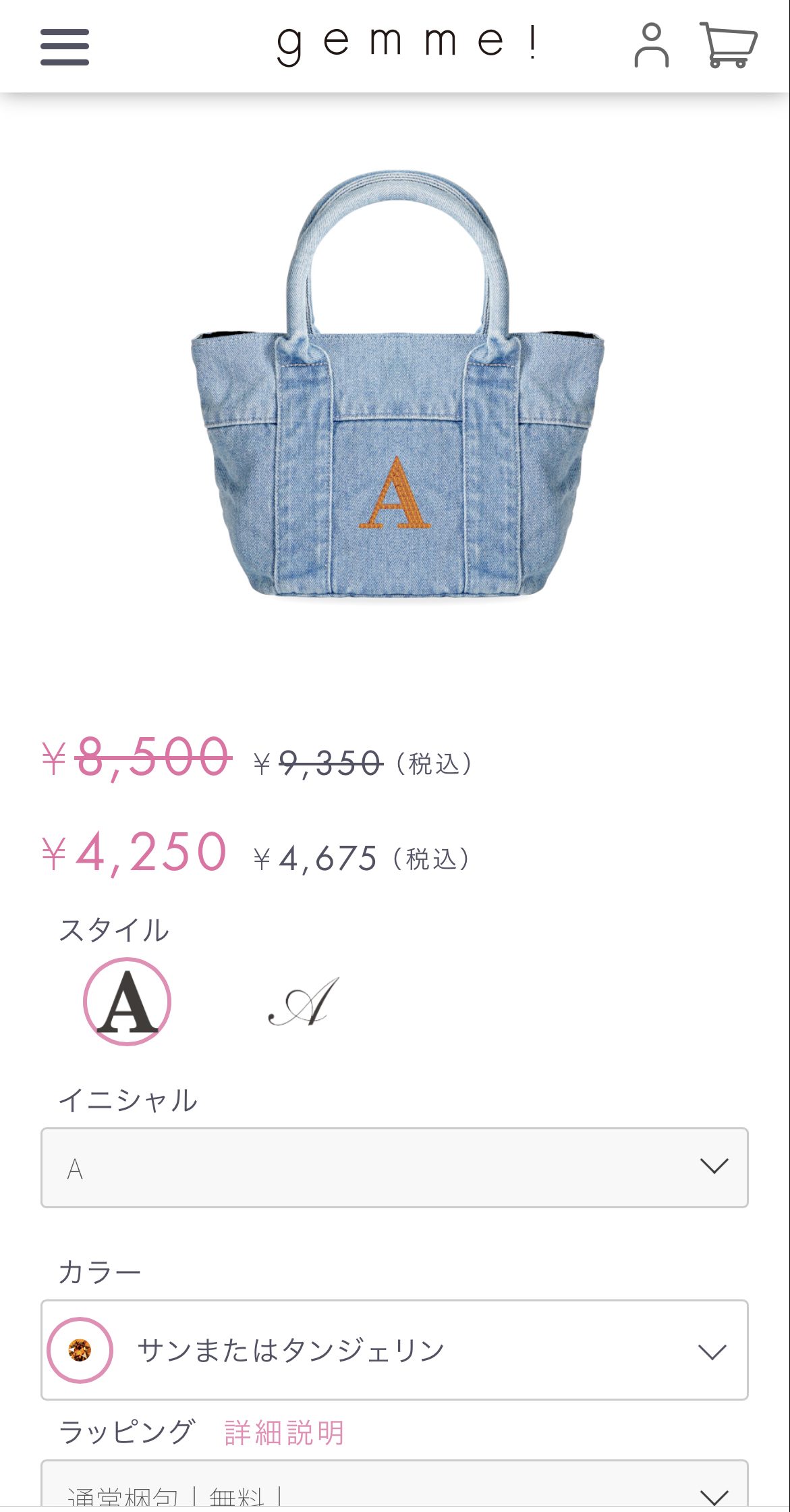The height and width of the screenshot is (1512, 790).
Task: Expand the ラッピング wrapping dropdown
Action: pyautogui.click(x=394, y=1492)
